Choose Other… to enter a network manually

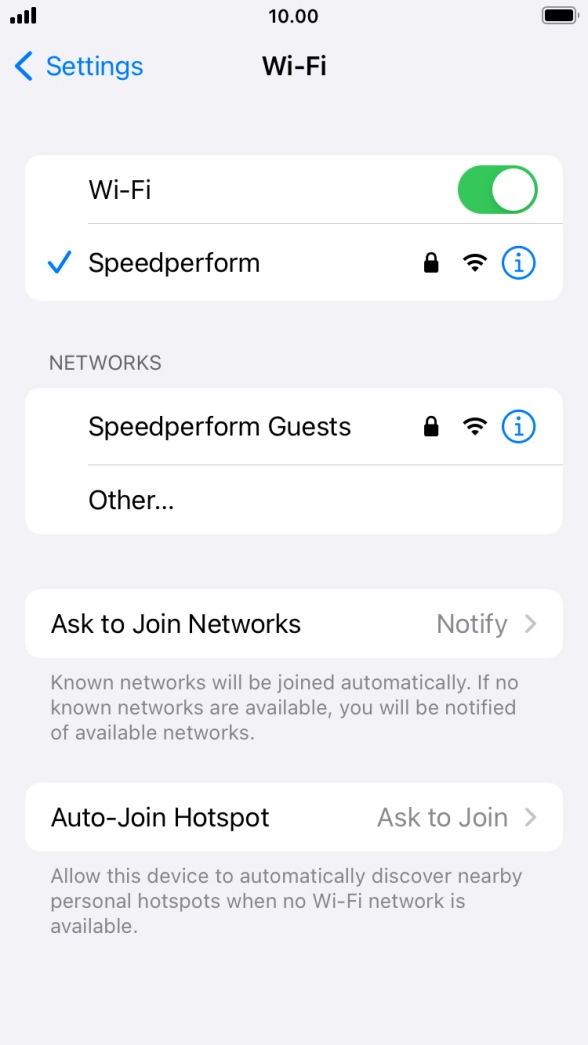click(294, 500)
